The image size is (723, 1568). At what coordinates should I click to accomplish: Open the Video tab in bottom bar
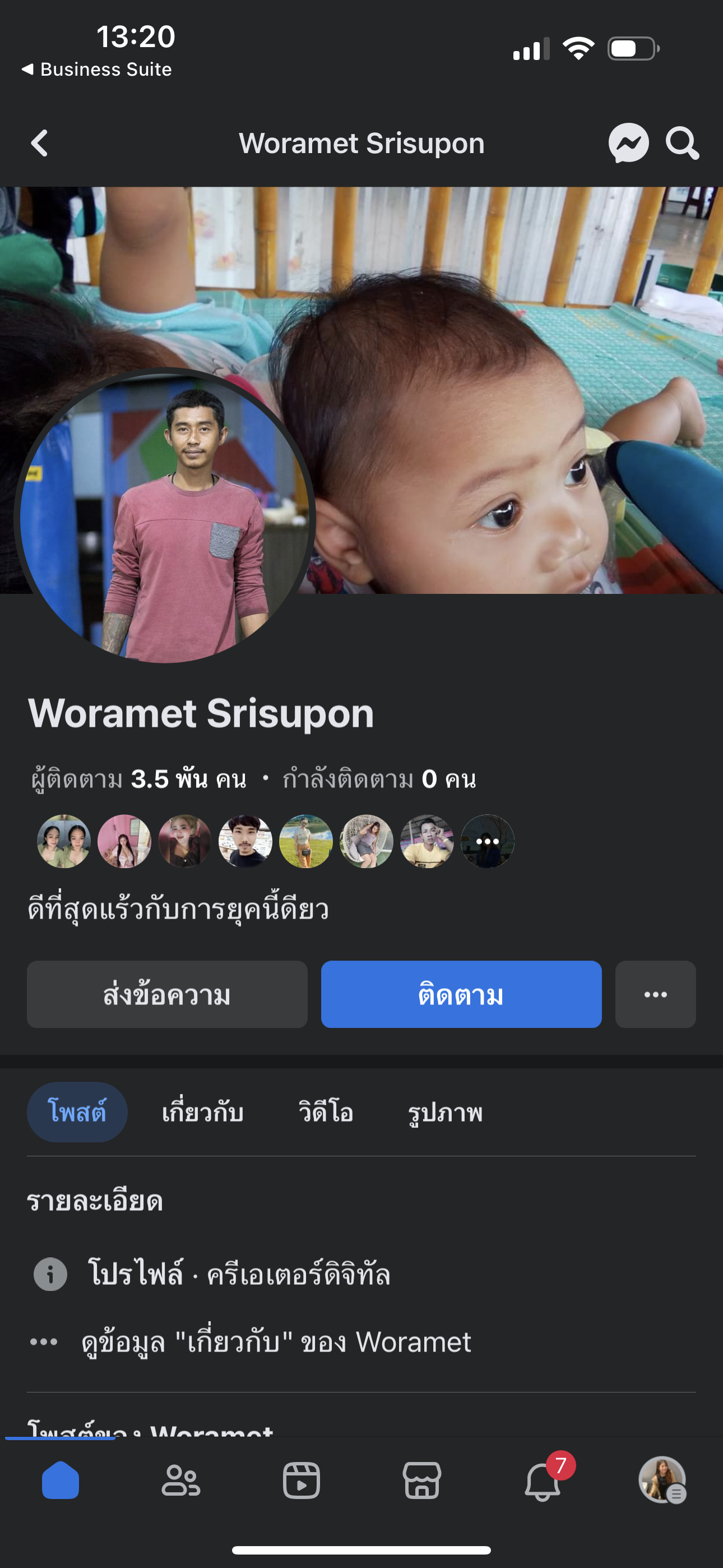pos(302,1481)
